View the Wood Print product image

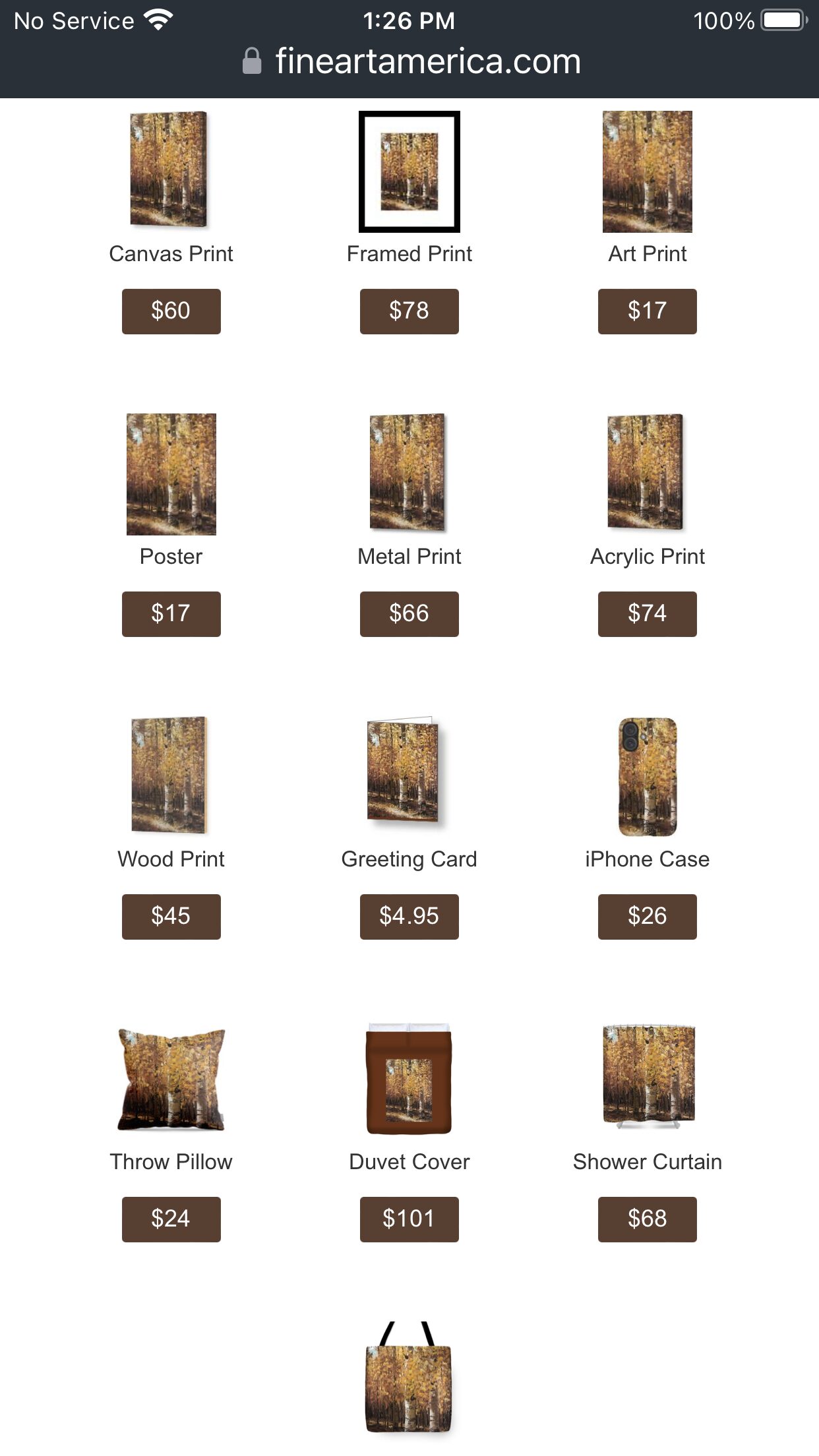[170, 775]
